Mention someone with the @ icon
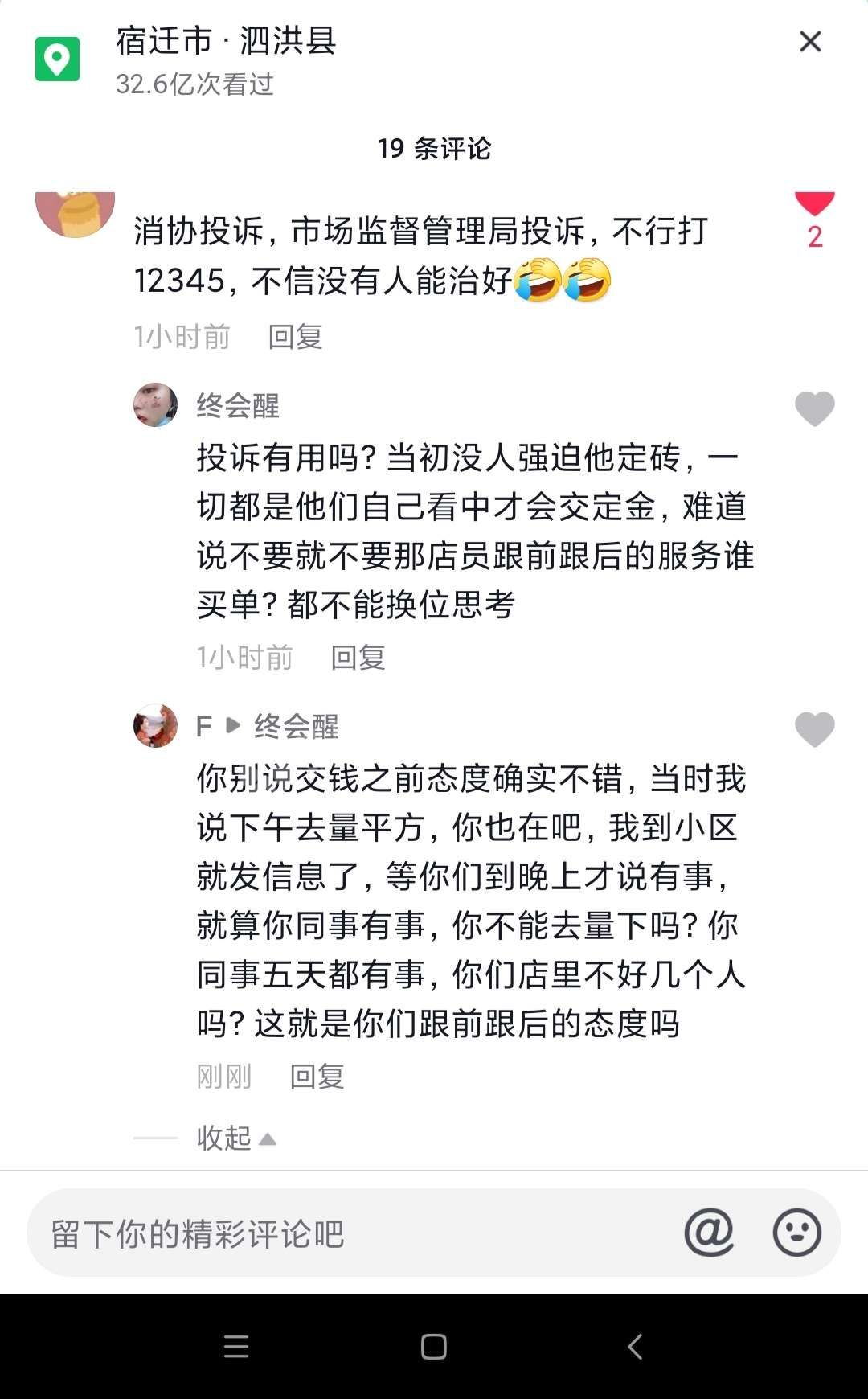Screen dimensions: 868x1399 pos(709,1232)
